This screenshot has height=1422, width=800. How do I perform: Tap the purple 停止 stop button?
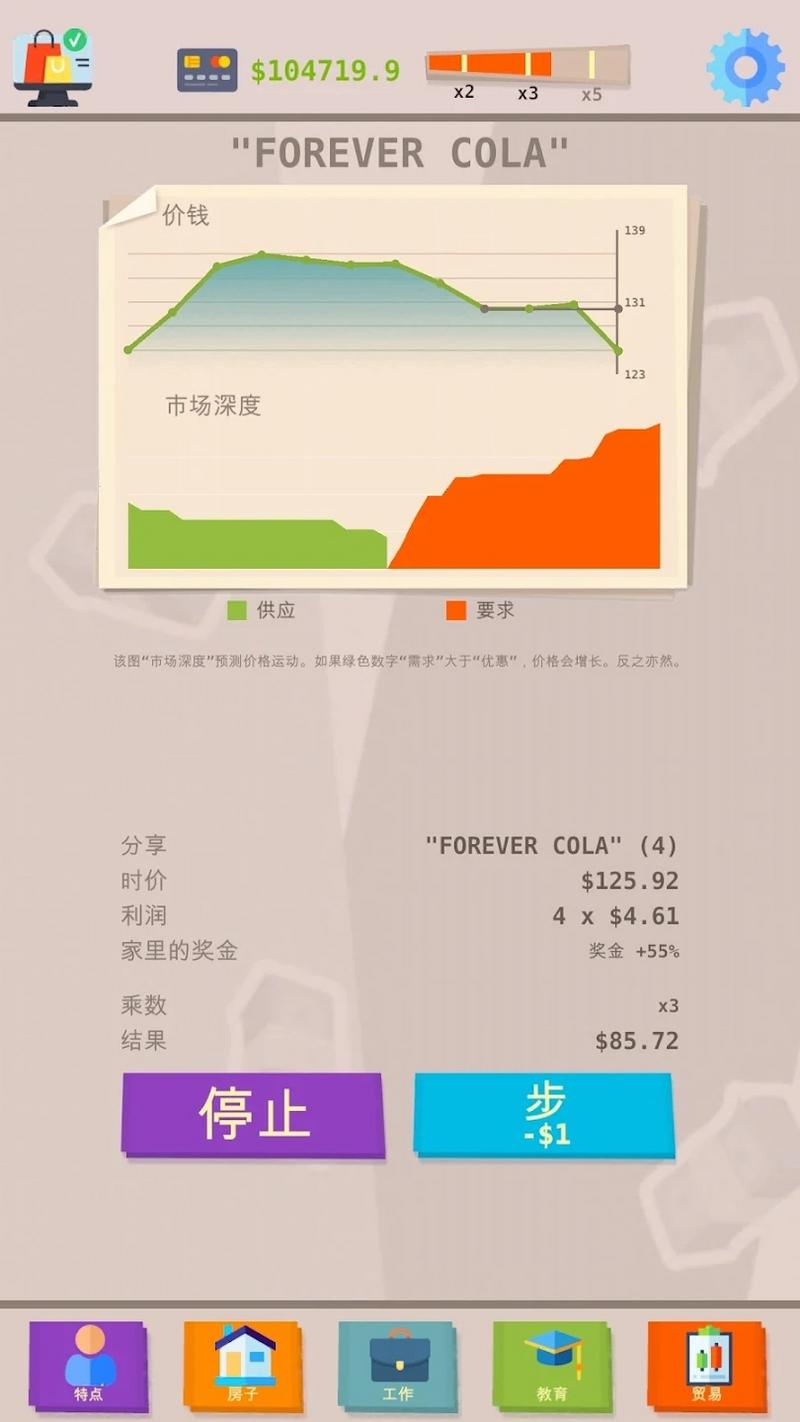click(253, 1114)
